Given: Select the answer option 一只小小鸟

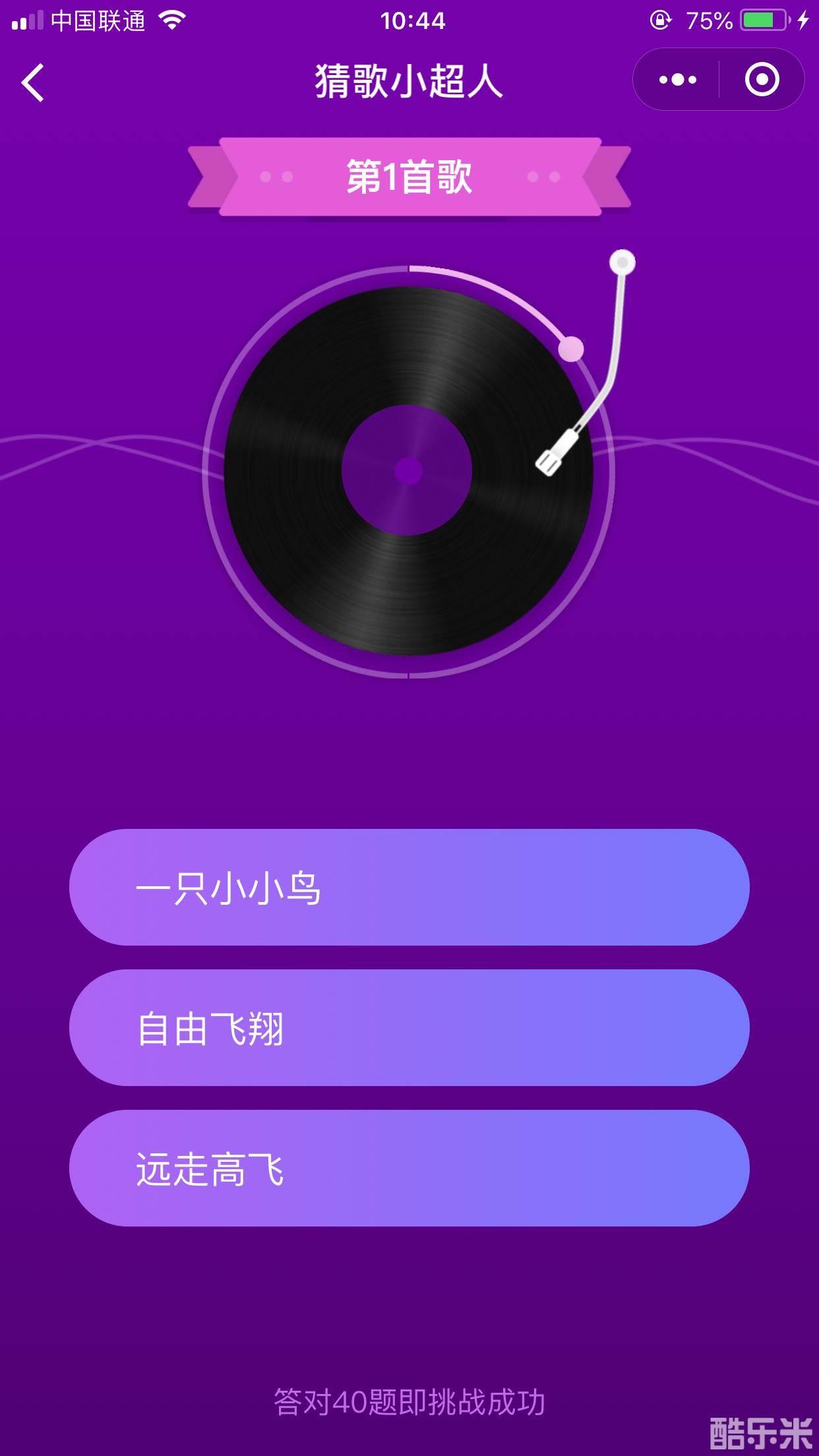Looking at the screenshot, I should tap(409, 887).
